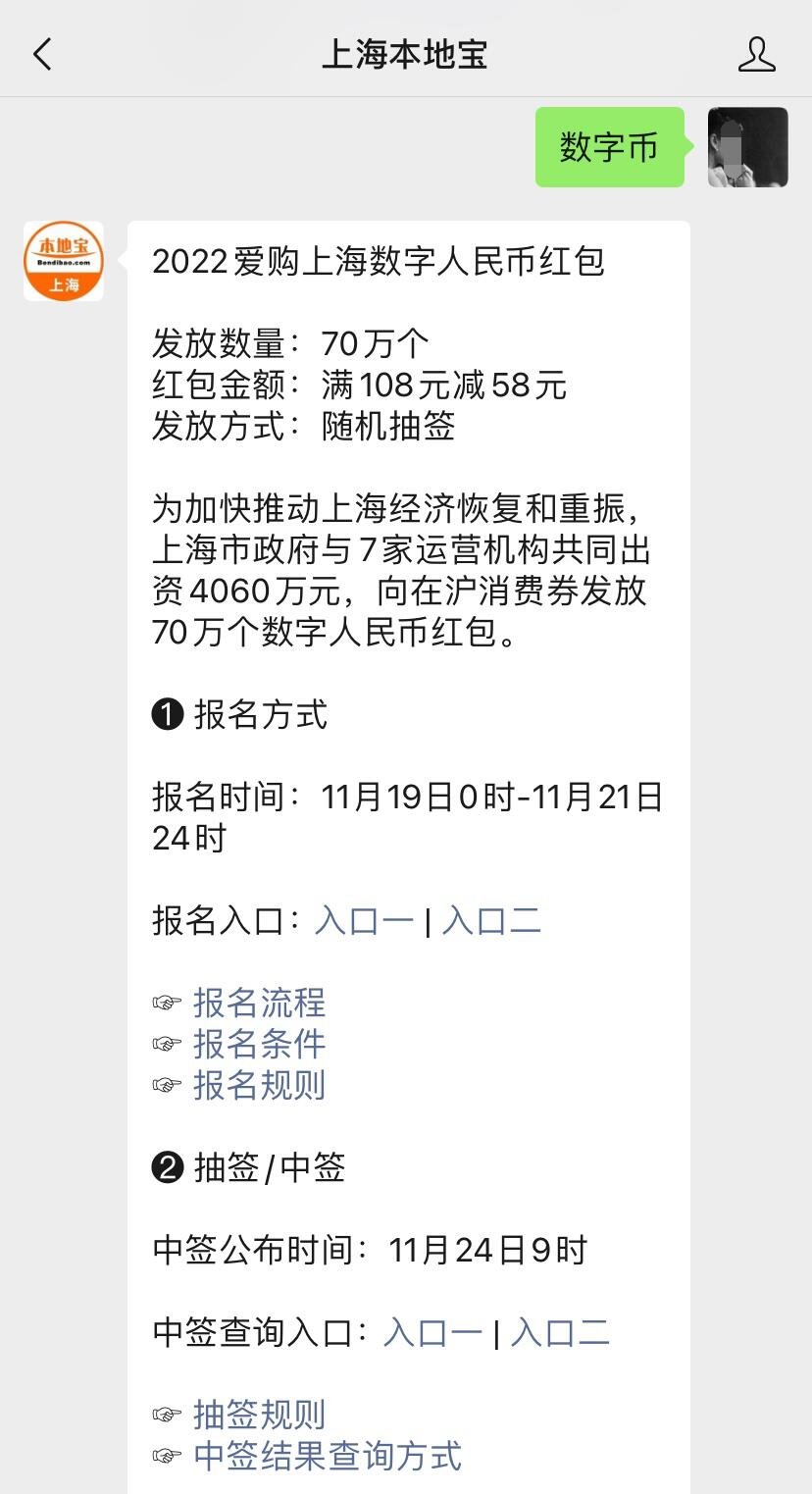Open 入口二 link next to 报名入口
This screenshot has height=1494, width=812.
(491, 921)
